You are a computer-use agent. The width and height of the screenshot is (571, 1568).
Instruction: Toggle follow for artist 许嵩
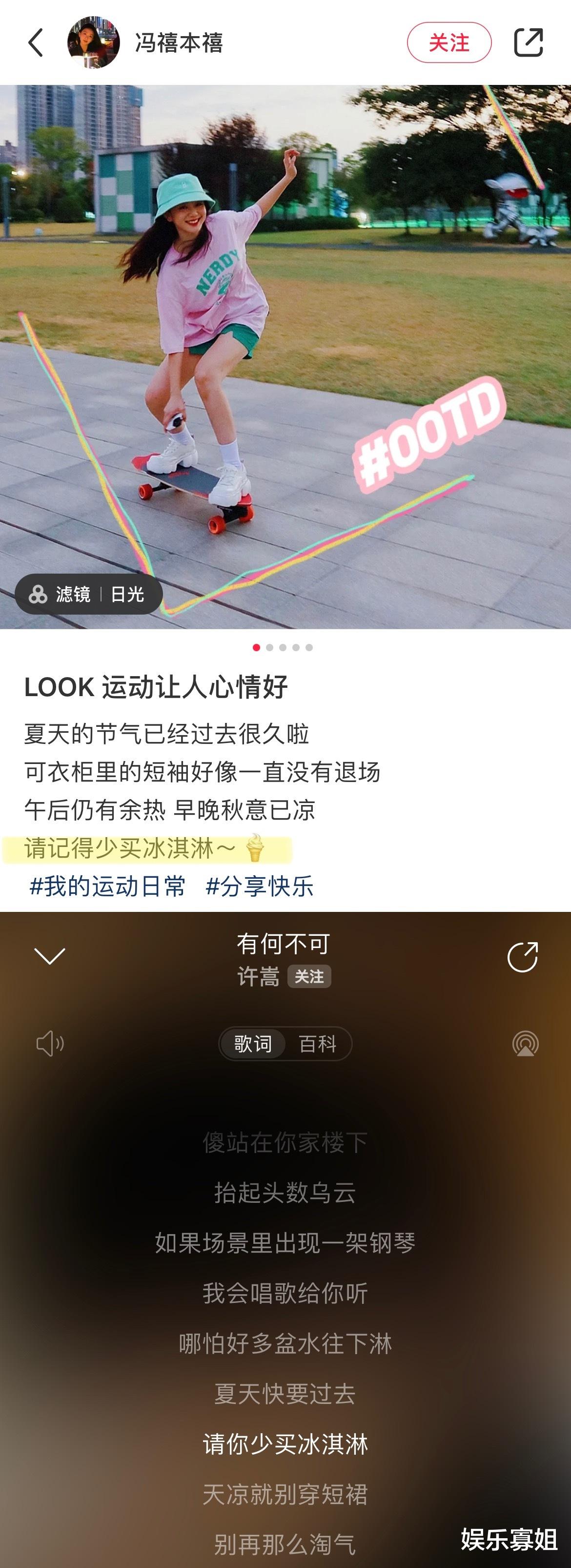(310, 977)
